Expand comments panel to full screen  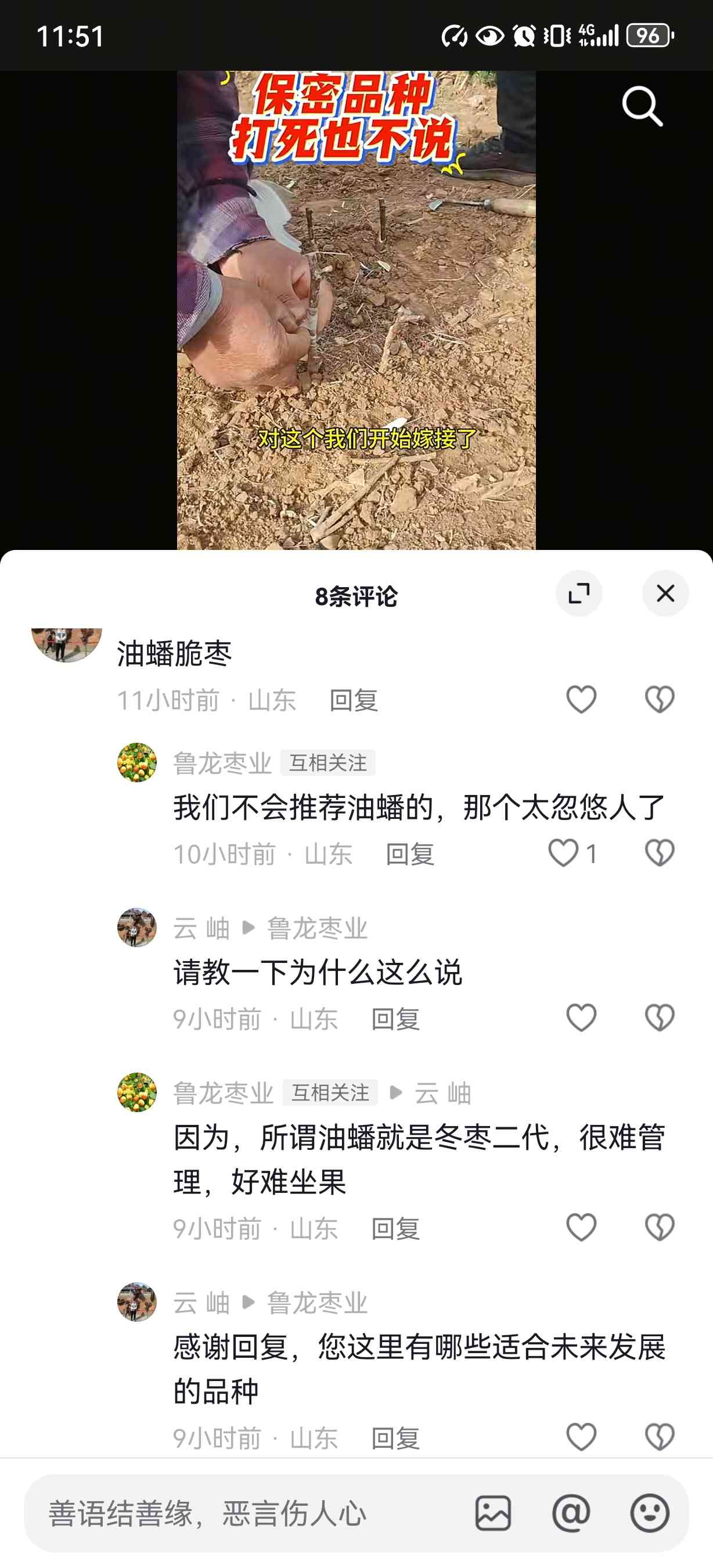pos(578,594)
